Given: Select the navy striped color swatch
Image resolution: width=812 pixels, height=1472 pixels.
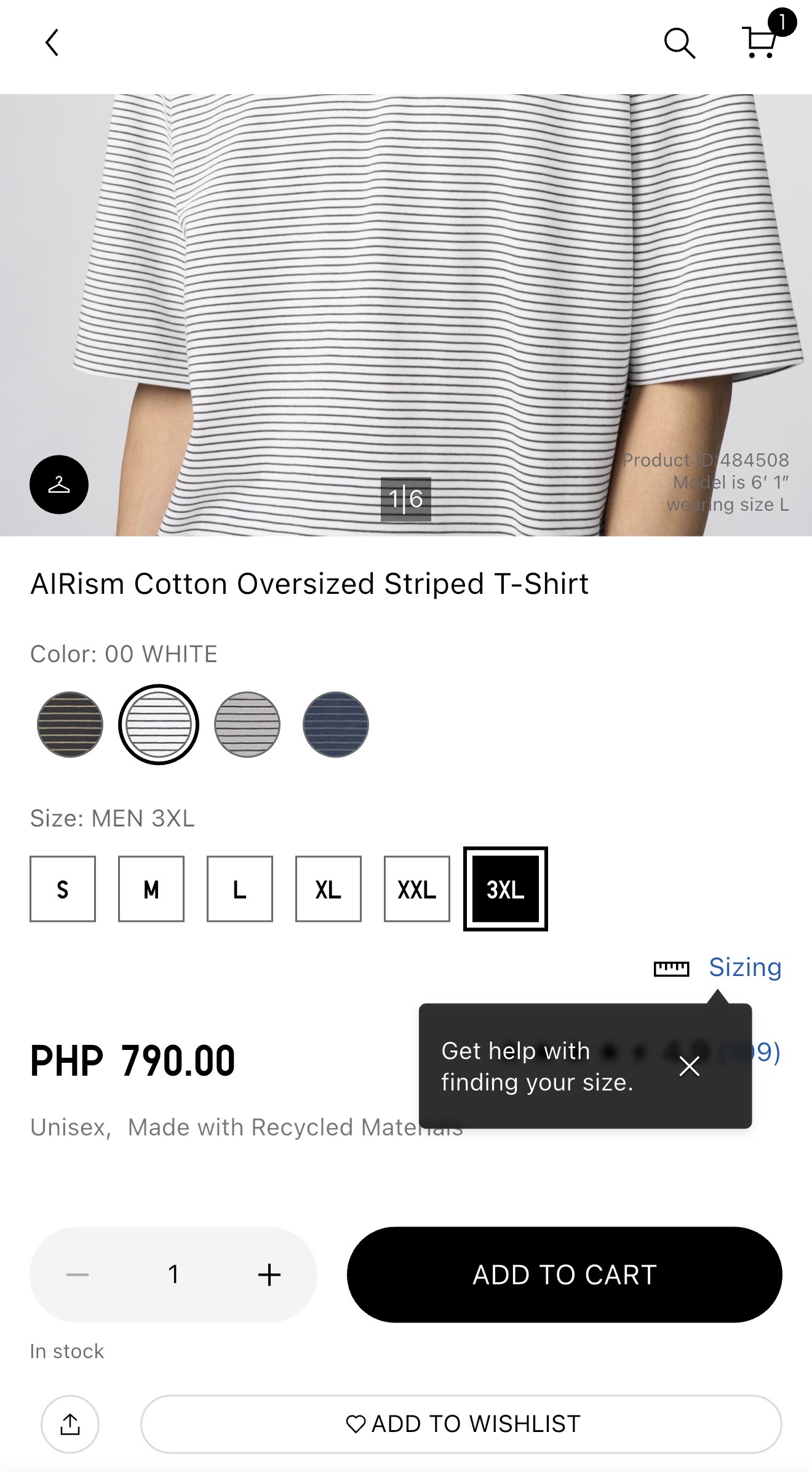Looking at the screenshot, I should click(336, 724).
